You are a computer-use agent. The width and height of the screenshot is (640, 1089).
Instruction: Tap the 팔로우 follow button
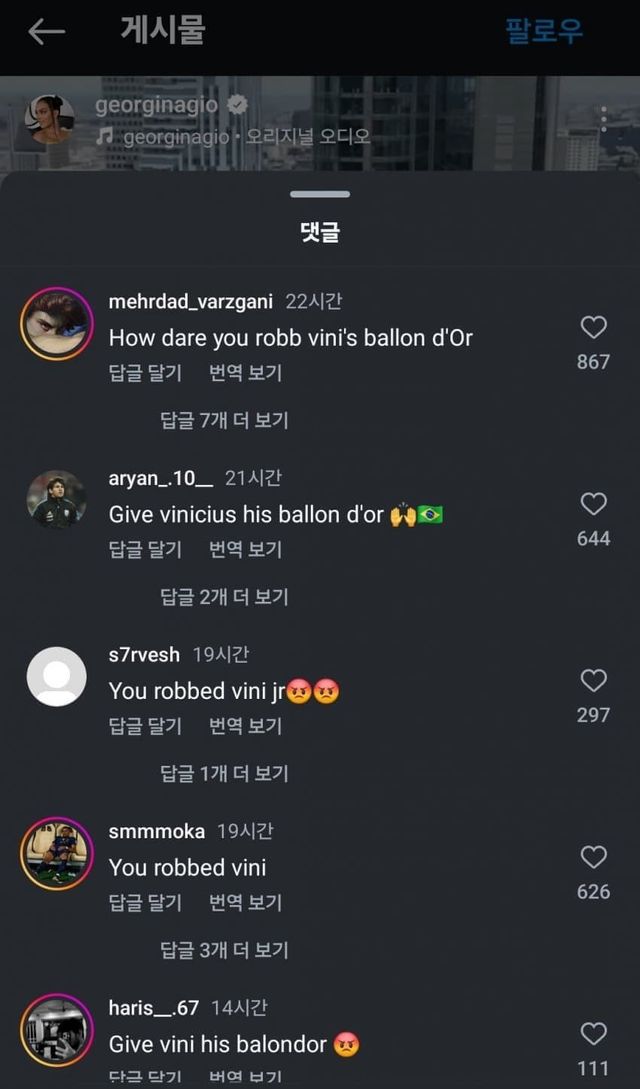pos(543,31)
